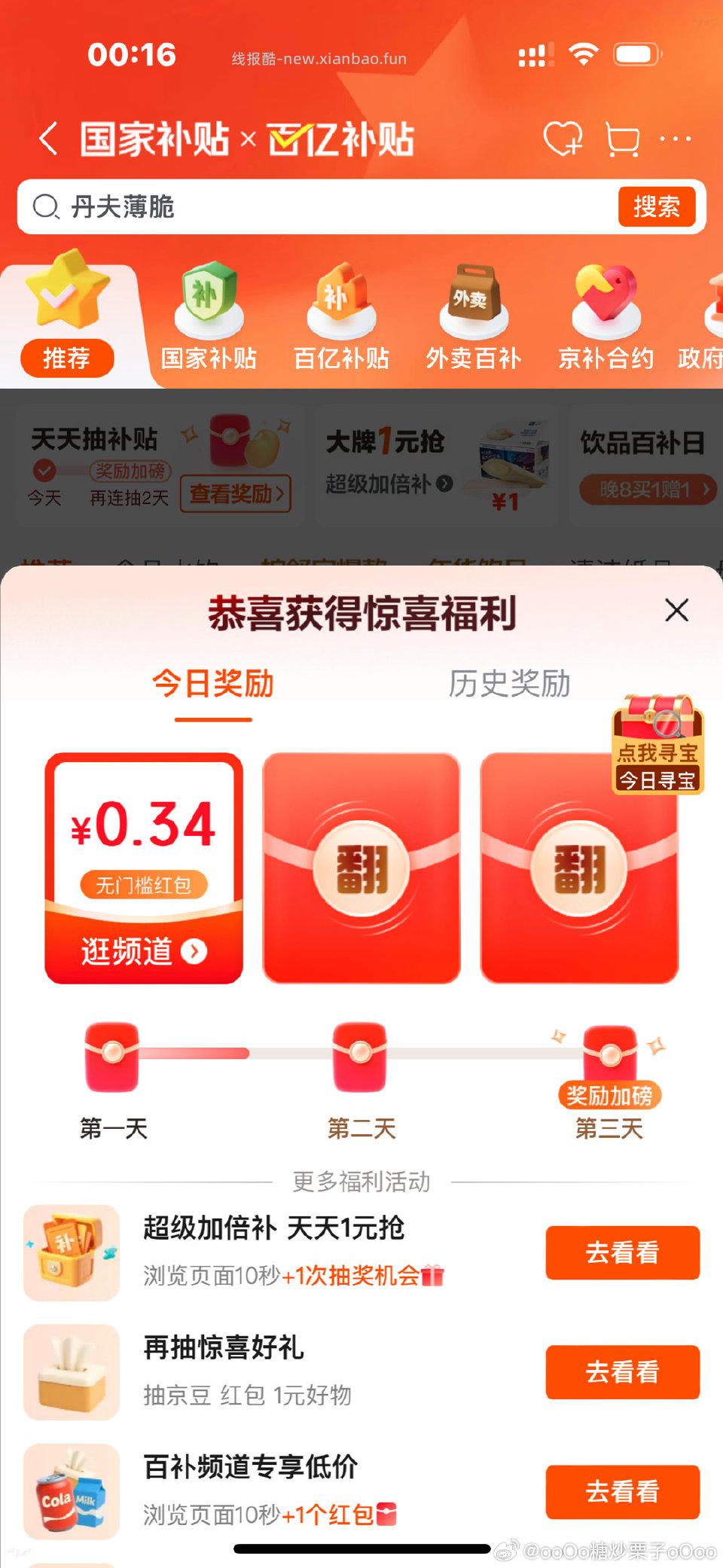Open the favorites heart icon

(564, 139)
